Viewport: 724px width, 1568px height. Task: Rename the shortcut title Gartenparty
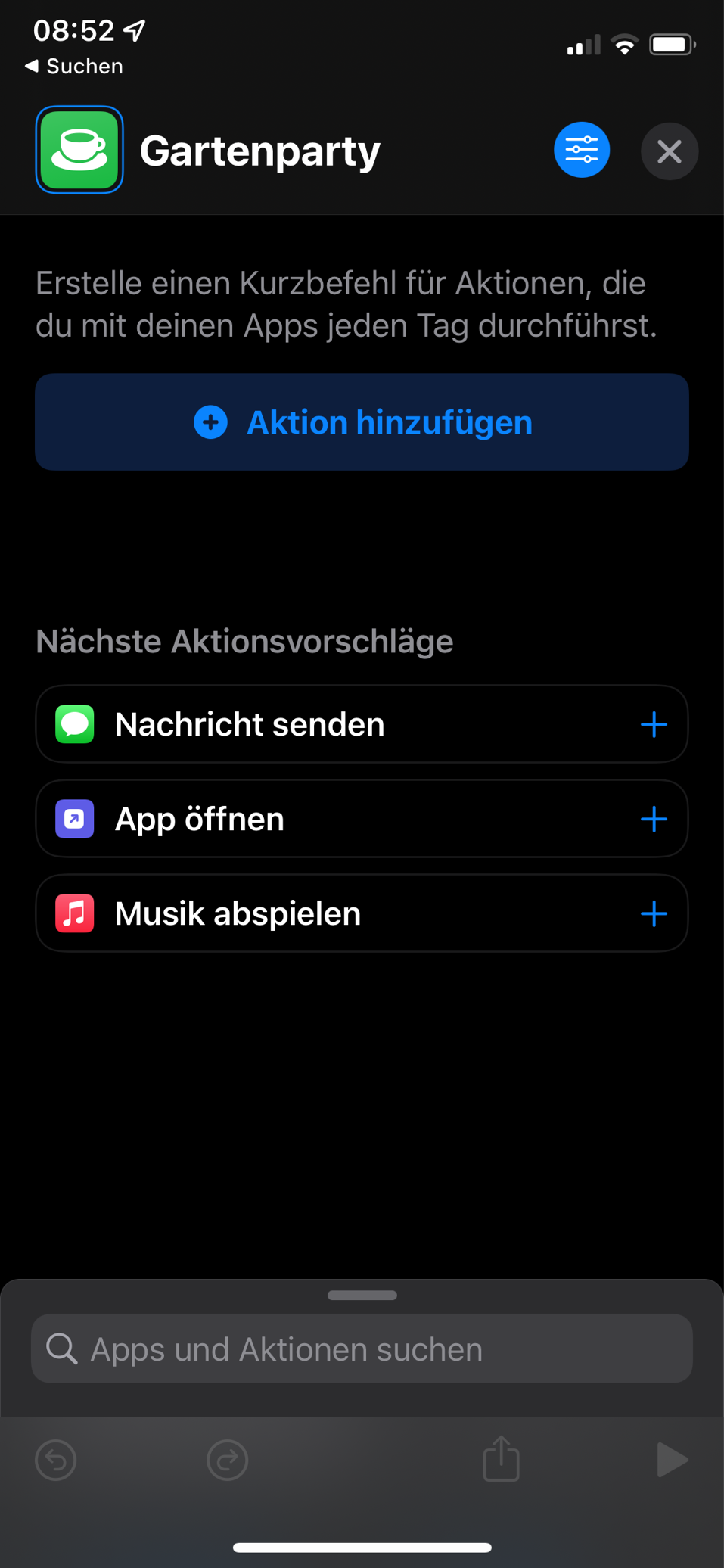coord(259,151)
